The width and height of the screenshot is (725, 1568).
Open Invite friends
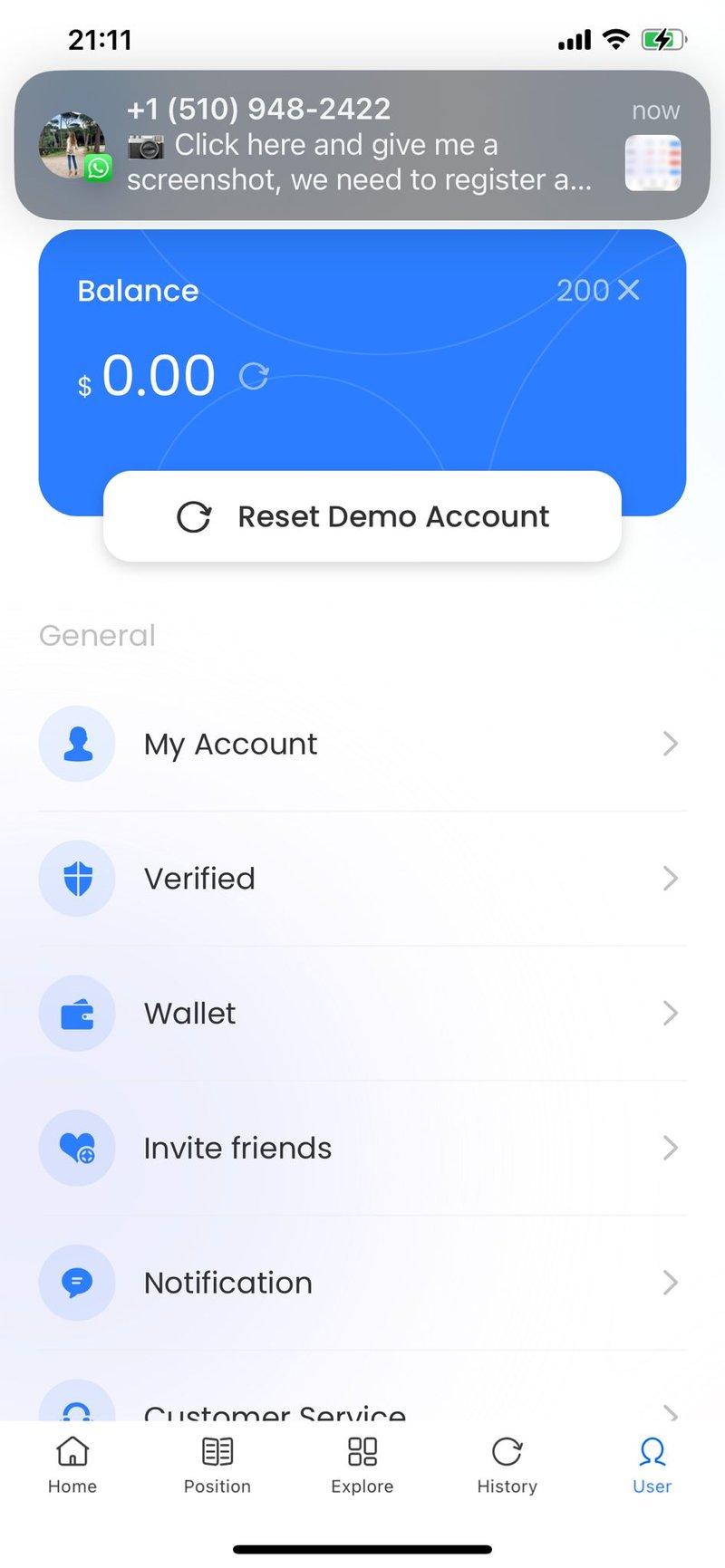[362, 1148]
